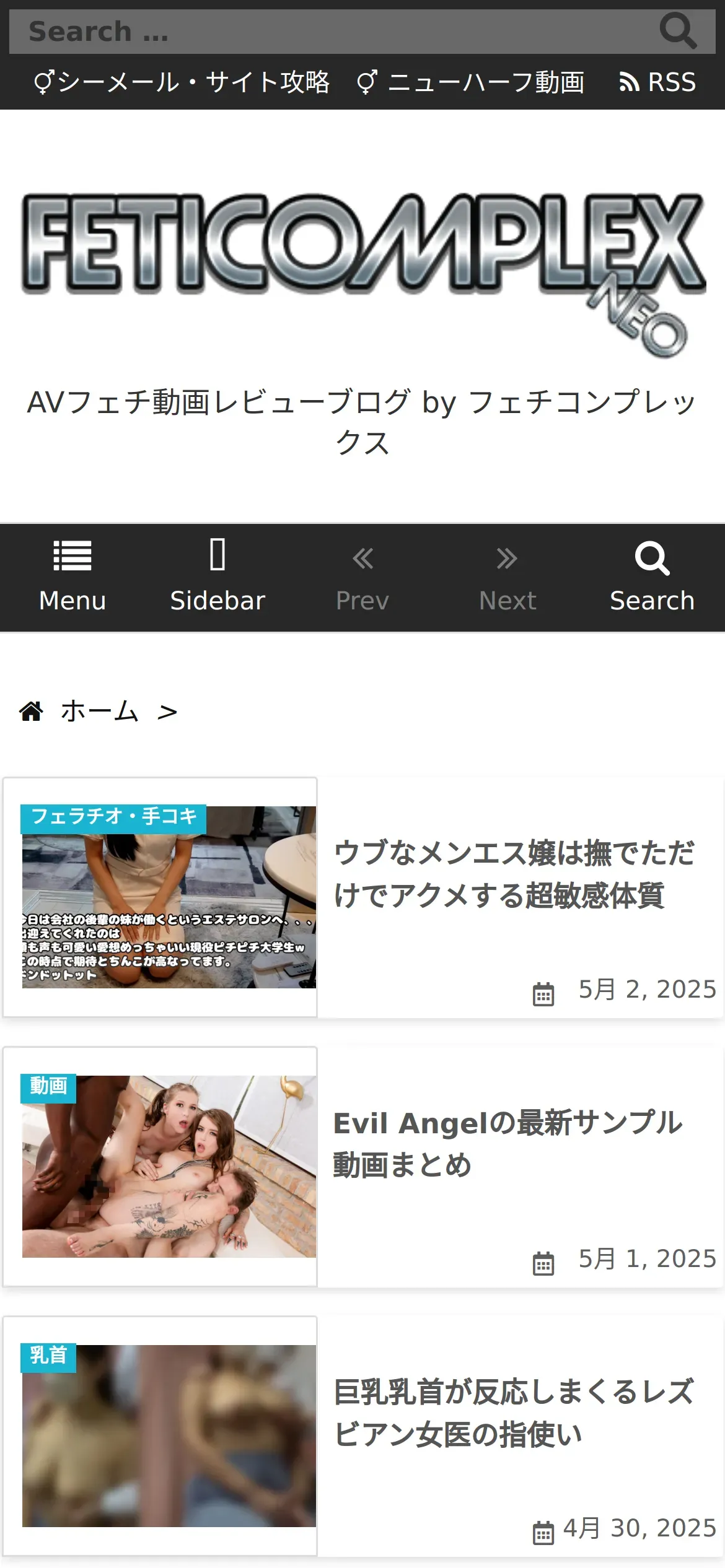Show the Sidebar panel
This screenshot has width=725, height=1568.
[x=217, y=577]
